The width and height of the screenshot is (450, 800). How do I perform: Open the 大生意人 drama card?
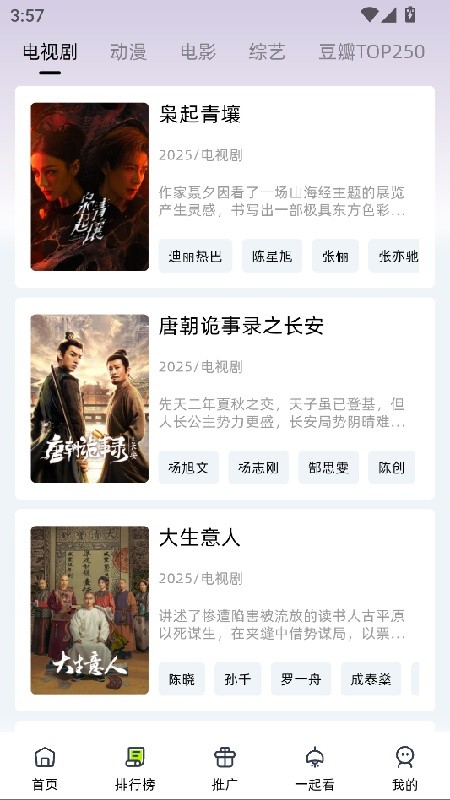tap(224, 610)
